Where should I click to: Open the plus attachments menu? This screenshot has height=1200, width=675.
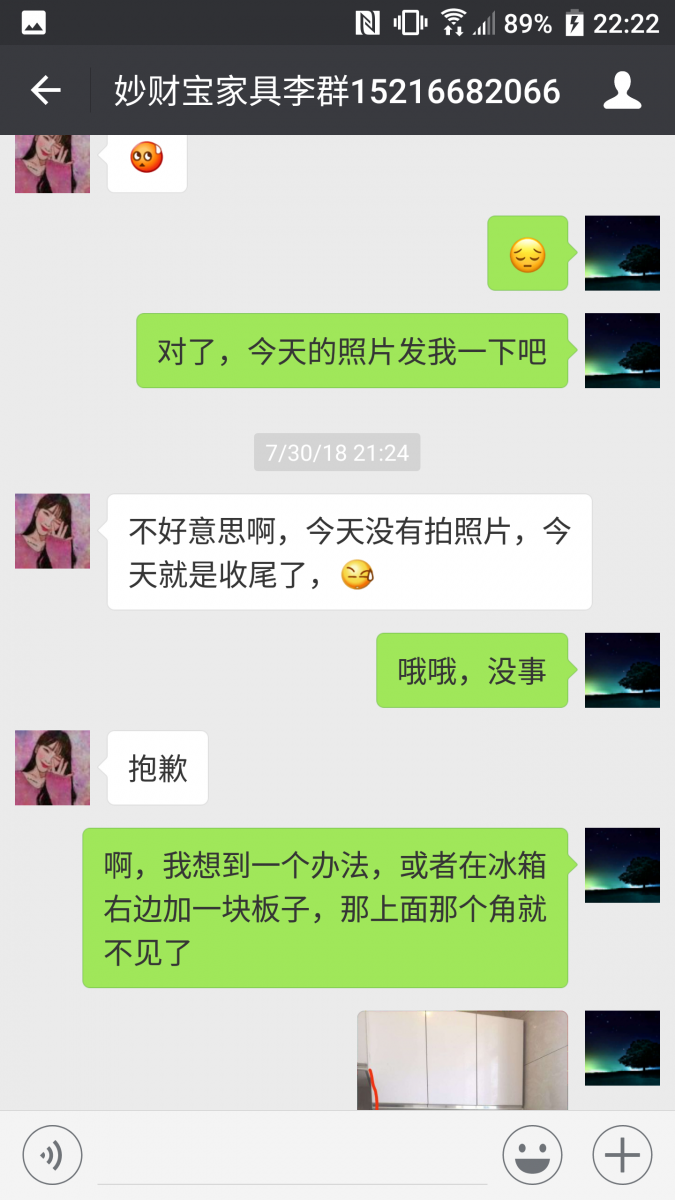pyautogui.click(x=622, y=1155)
